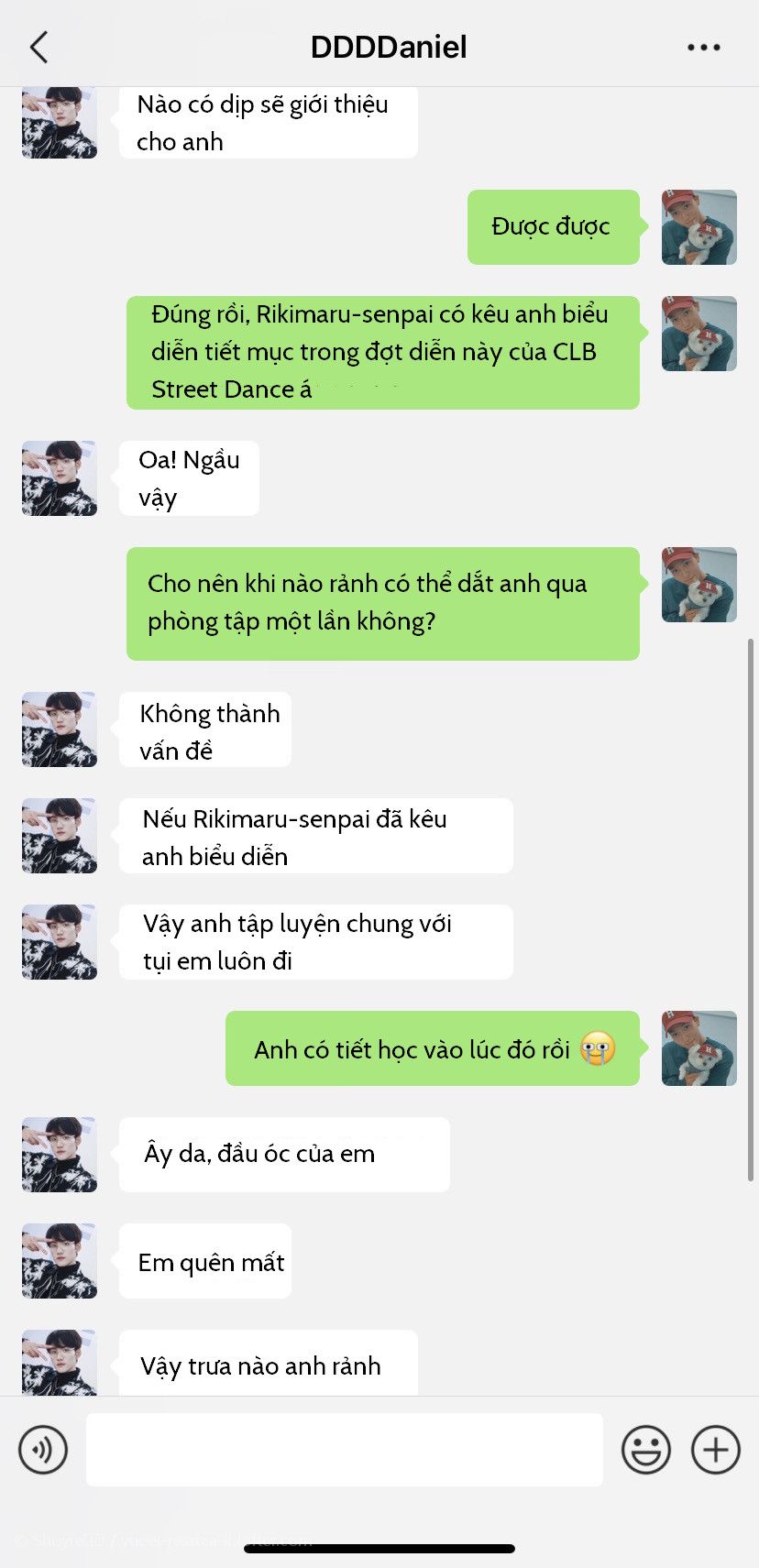Viewport: 759px width, 1568px height.
Task: Focus the message text field
Action: pyautogui.click(x=344, y=1450)
